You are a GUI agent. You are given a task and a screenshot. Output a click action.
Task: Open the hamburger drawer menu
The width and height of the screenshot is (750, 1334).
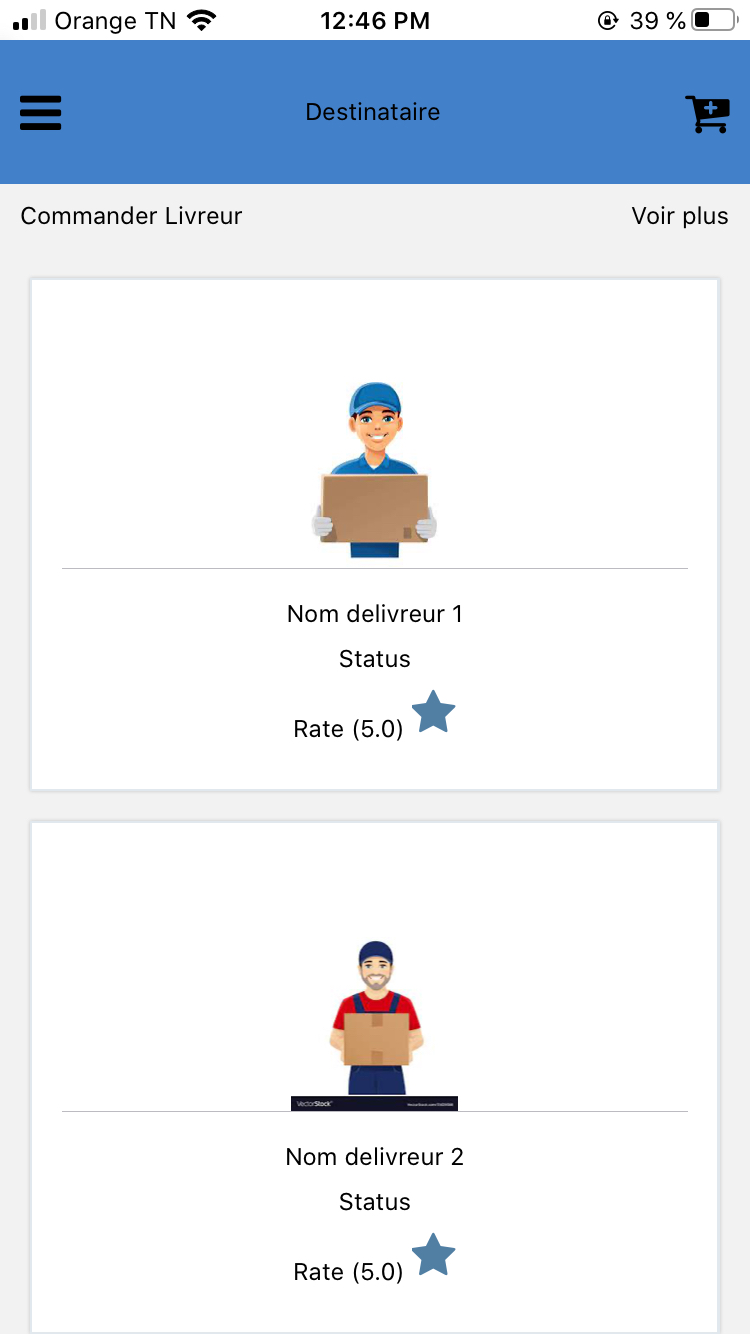pyautogui.click(x=41, y=113)
